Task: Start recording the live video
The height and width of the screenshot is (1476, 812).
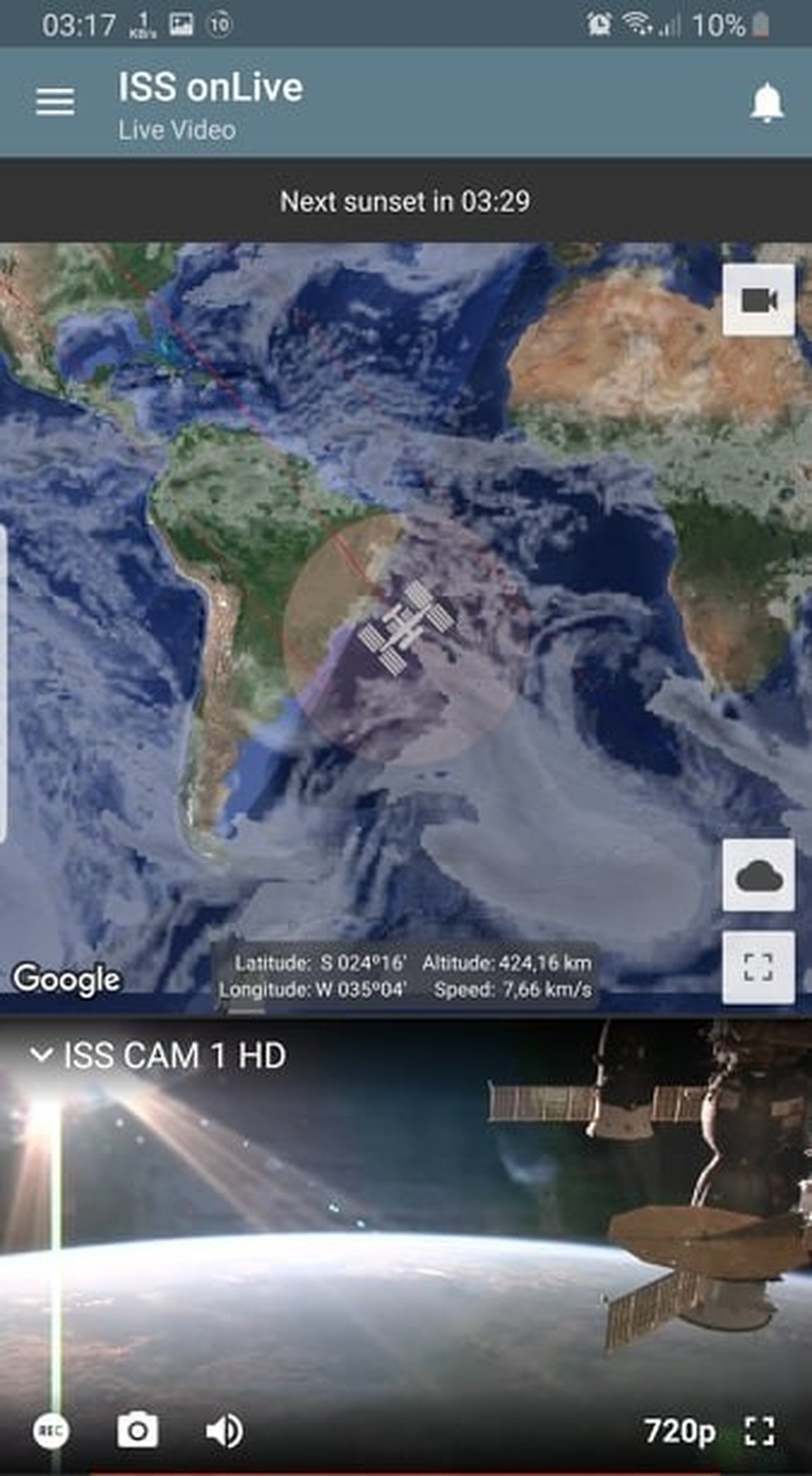Action: [x=51, y=1431]
